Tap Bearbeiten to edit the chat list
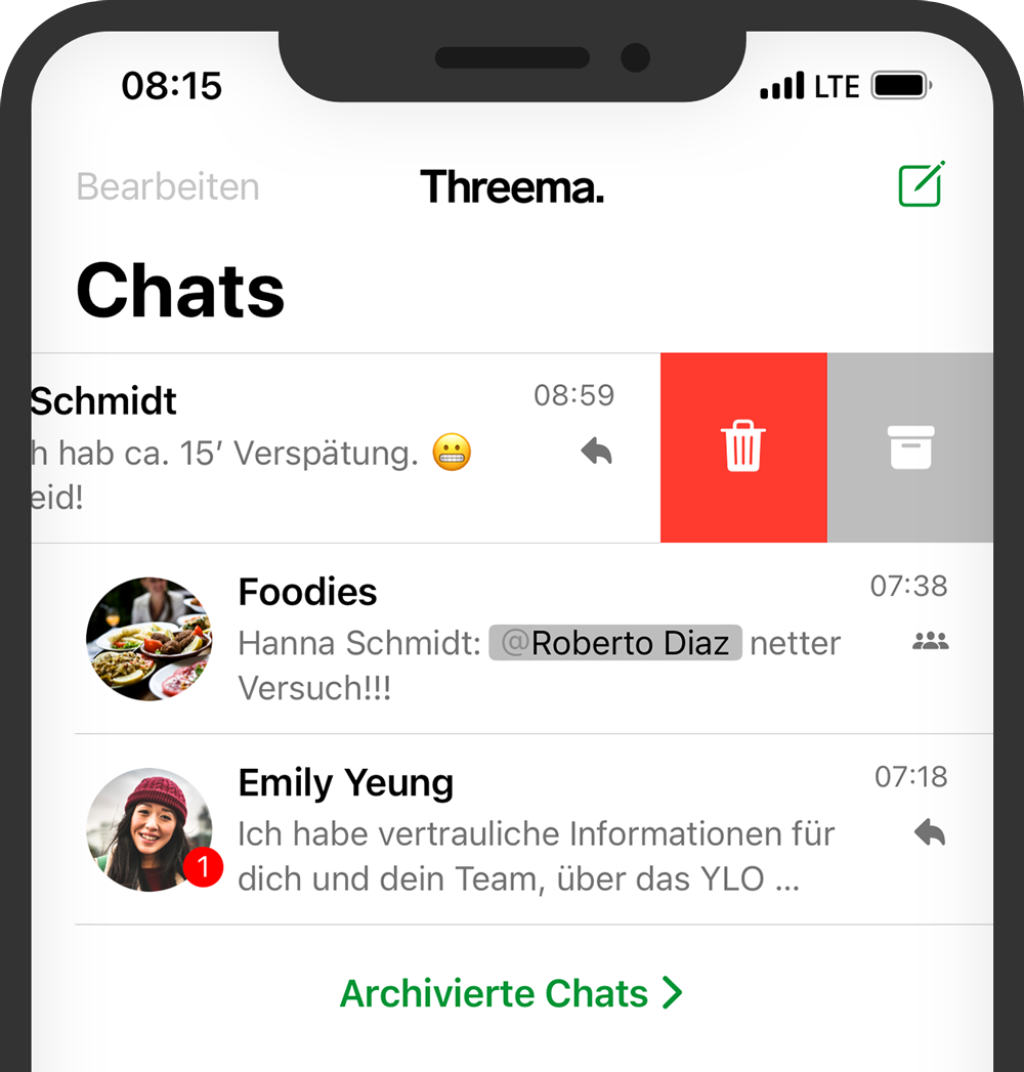 coord(167,186)
